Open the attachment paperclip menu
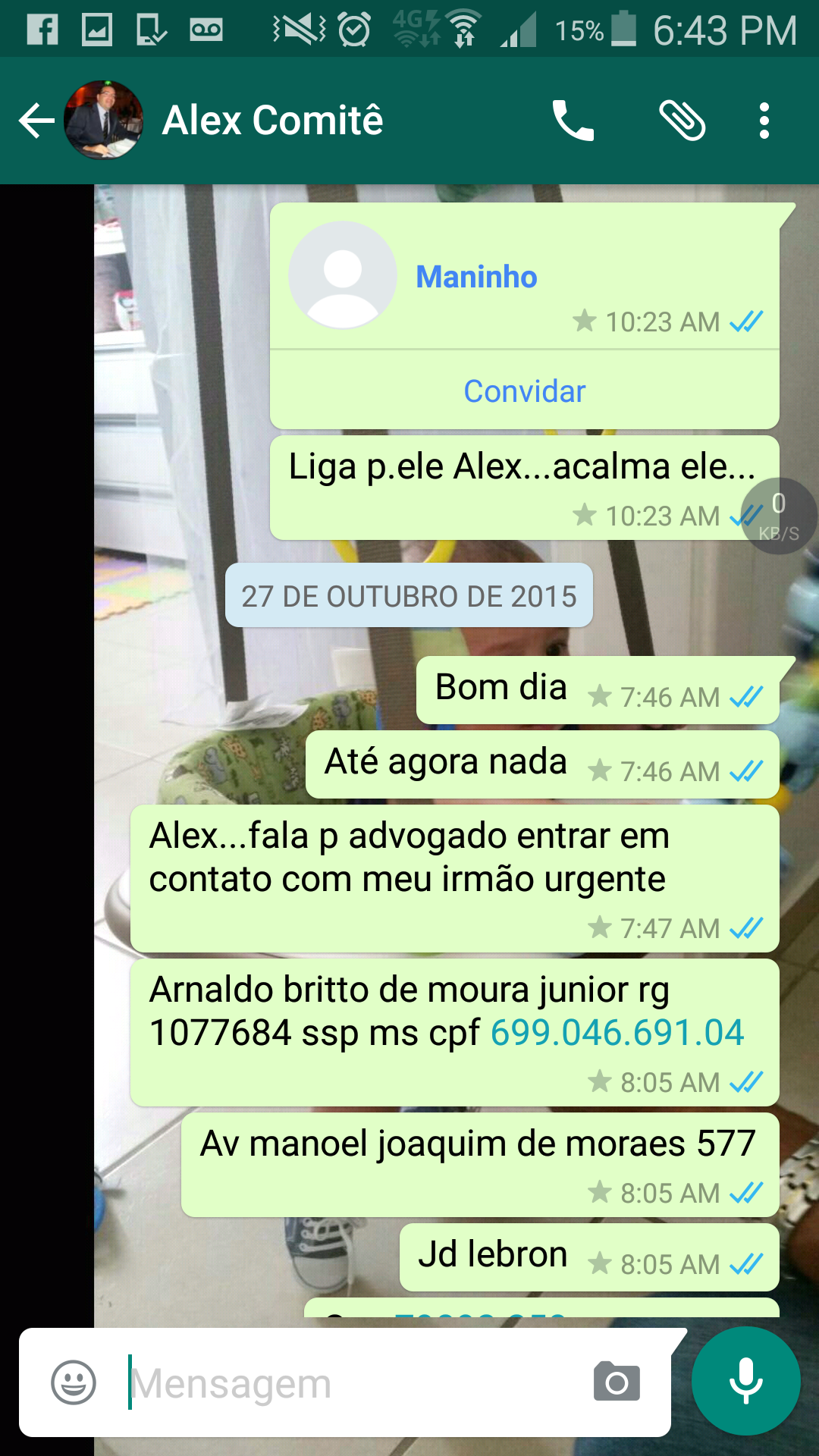Viewport: 819px width, 1456px height. (x=682, y=121)
